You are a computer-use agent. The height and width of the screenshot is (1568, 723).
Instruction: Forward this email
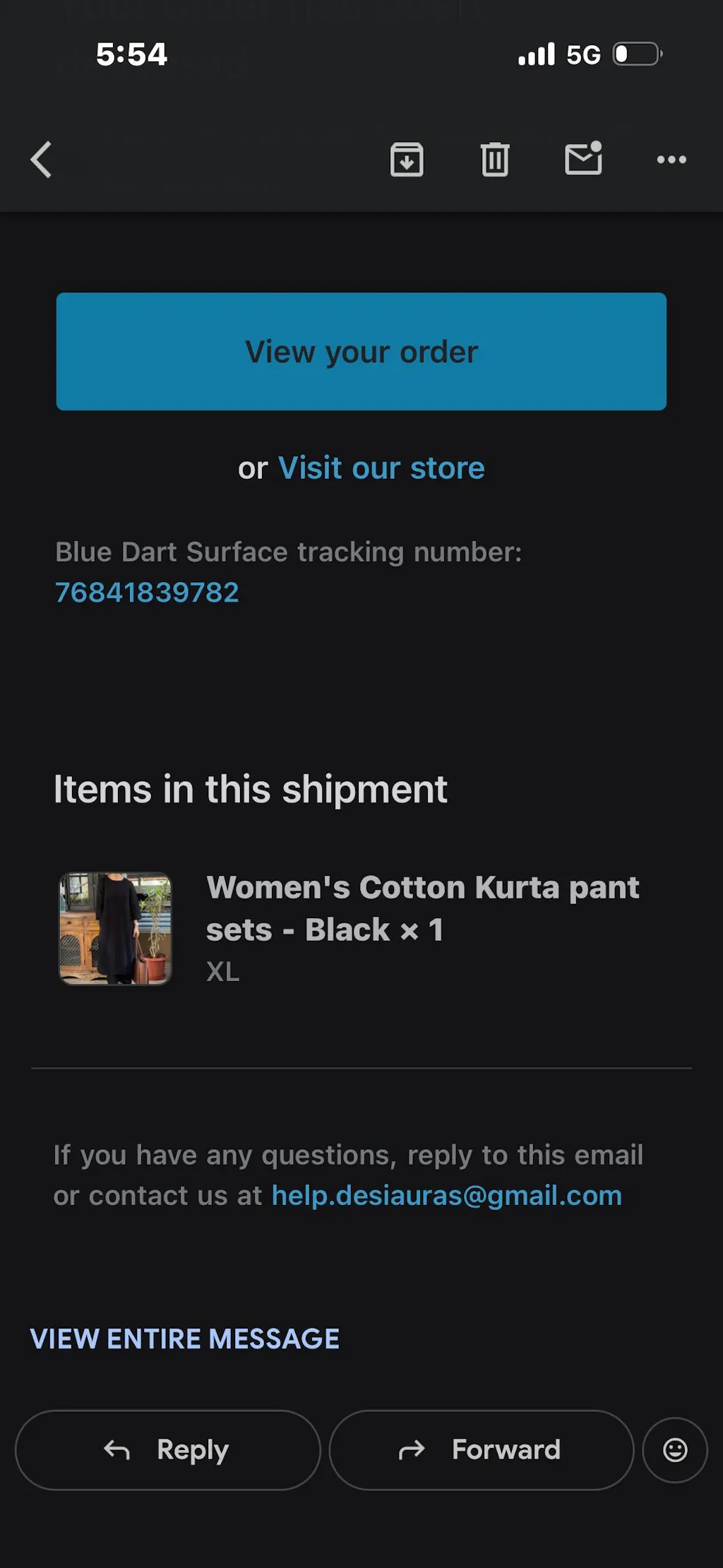[x=482, y=1450]
